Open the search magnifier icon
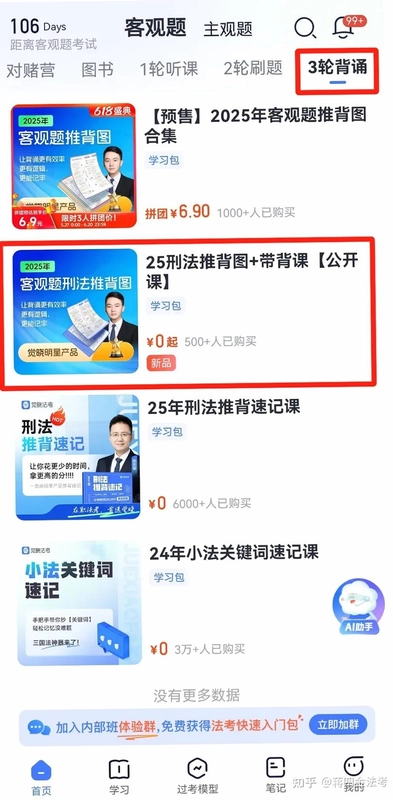 pyautogui.click(x=305, y=28)
